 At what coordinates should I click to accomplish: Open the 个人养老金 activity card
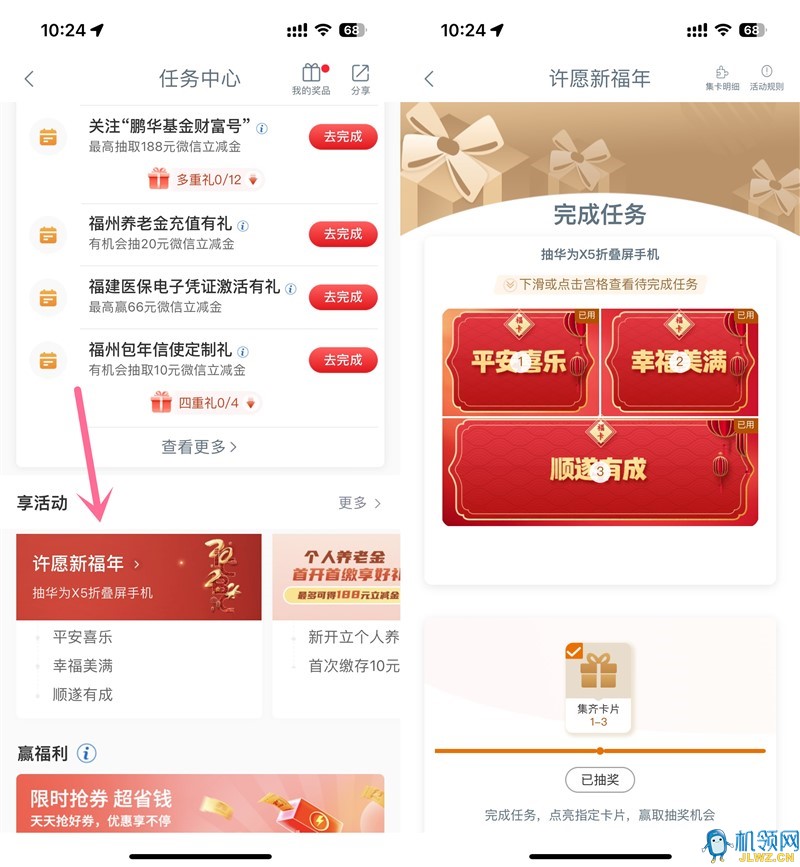(x=336, y=577)
